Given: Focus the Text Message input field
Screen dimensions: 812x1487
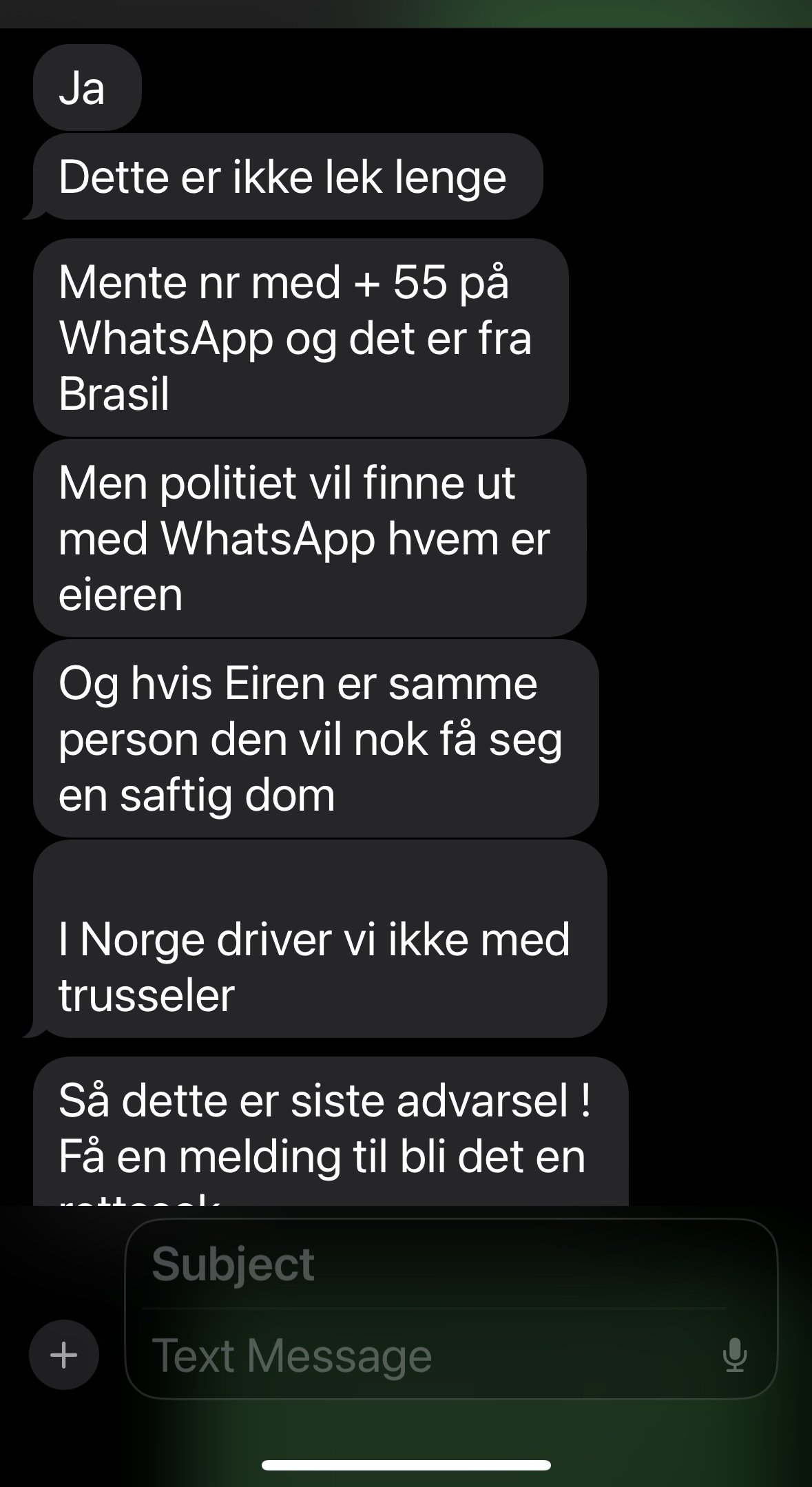Looking at the screenshot, I should [427, 1355].
